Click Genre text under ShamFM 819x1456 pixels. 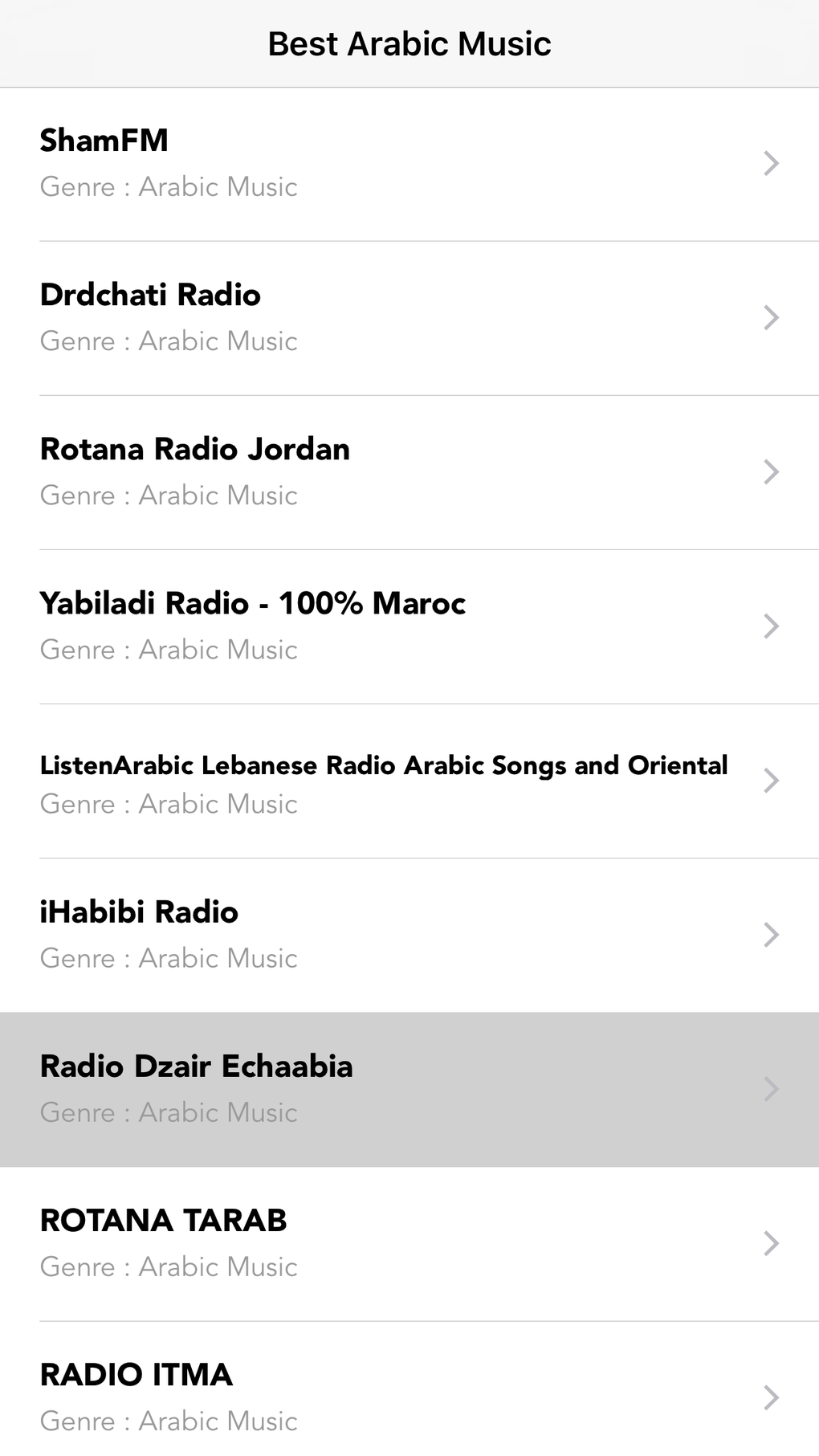(169, 187)
